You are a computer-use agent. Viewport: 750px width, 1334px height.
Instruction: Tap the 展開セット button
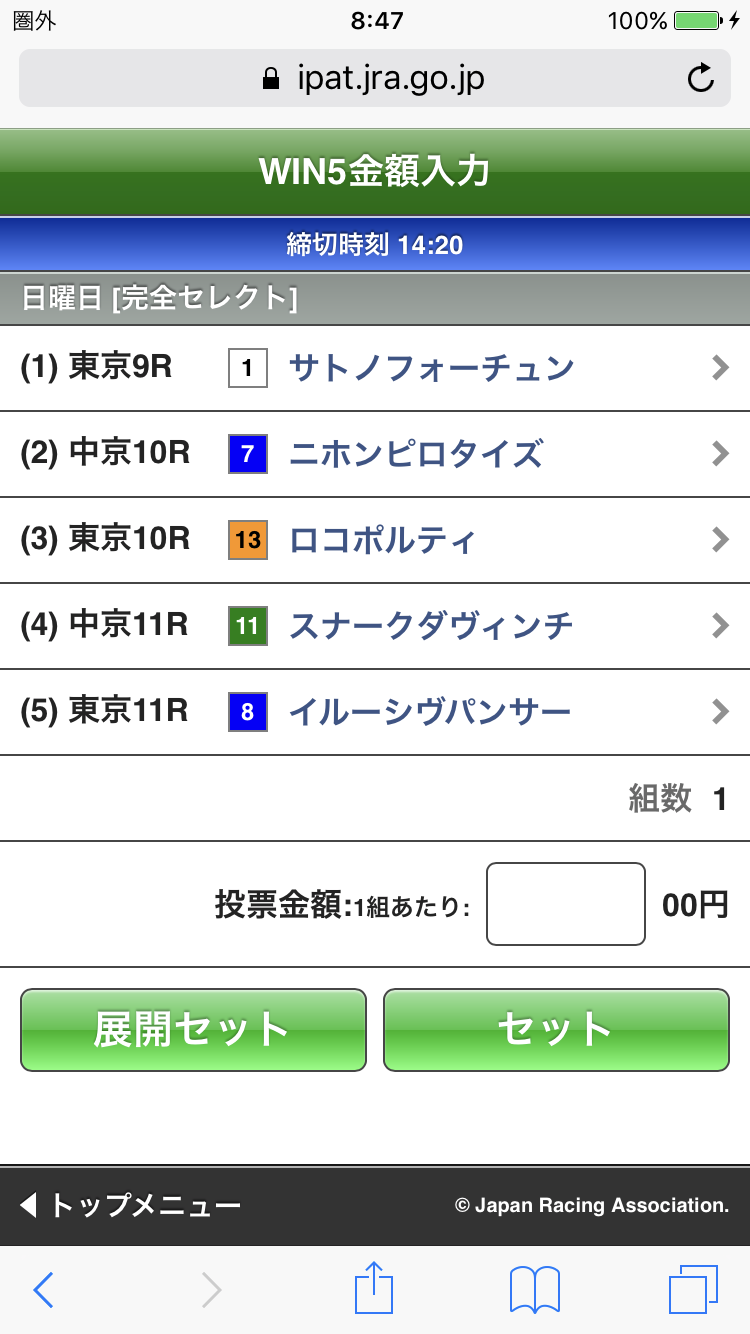[193, 1030]
